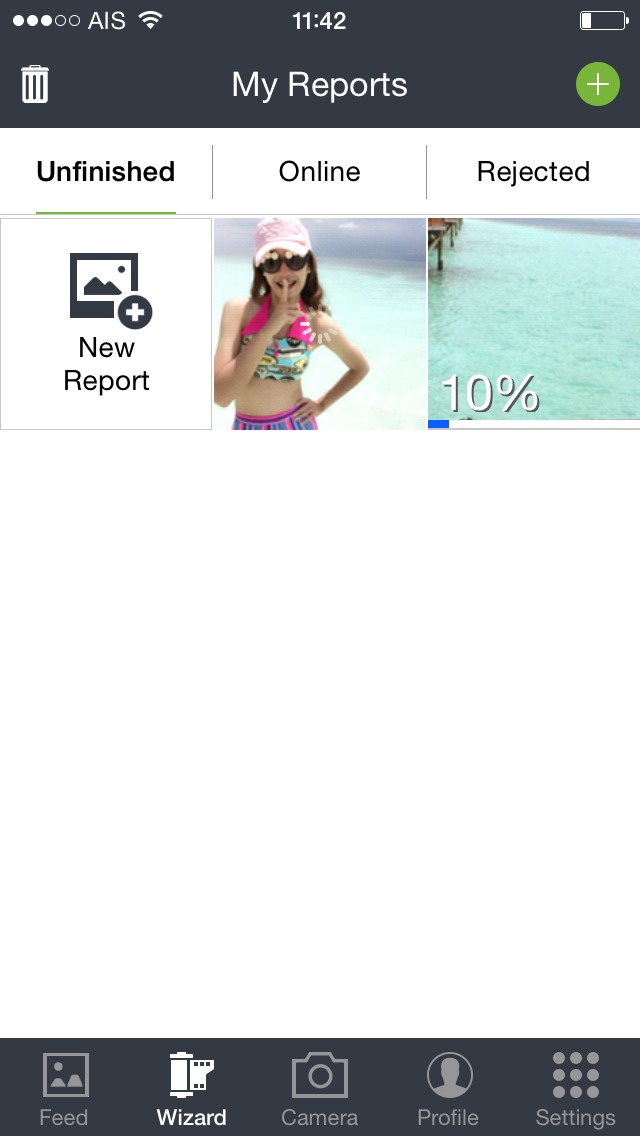Image resolution: width=640 pixels, height=1136 pixels.
Task: Create a New Report from the tile
Action: (x=106, y=324)
